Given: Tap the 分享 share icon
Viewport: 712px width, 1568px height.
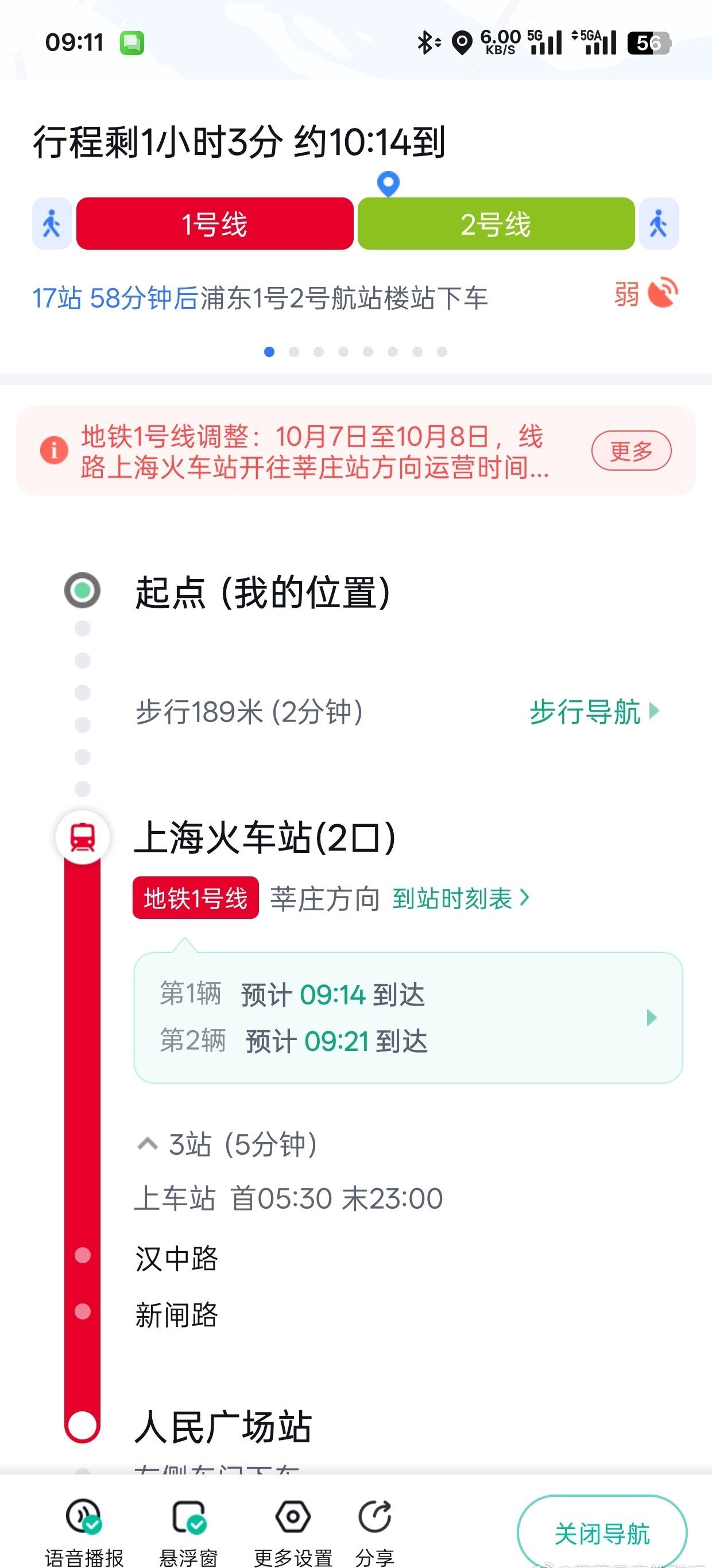Looking at the screenshot, I should [x=374, y=1516].
